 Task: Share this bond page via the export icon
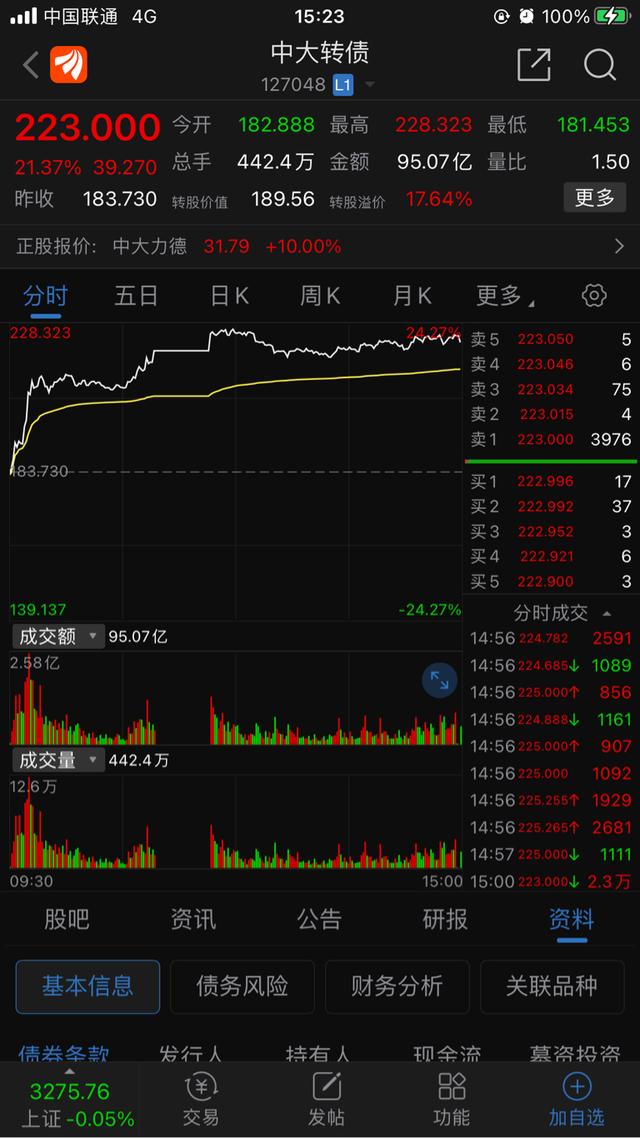tap(534, 65)
